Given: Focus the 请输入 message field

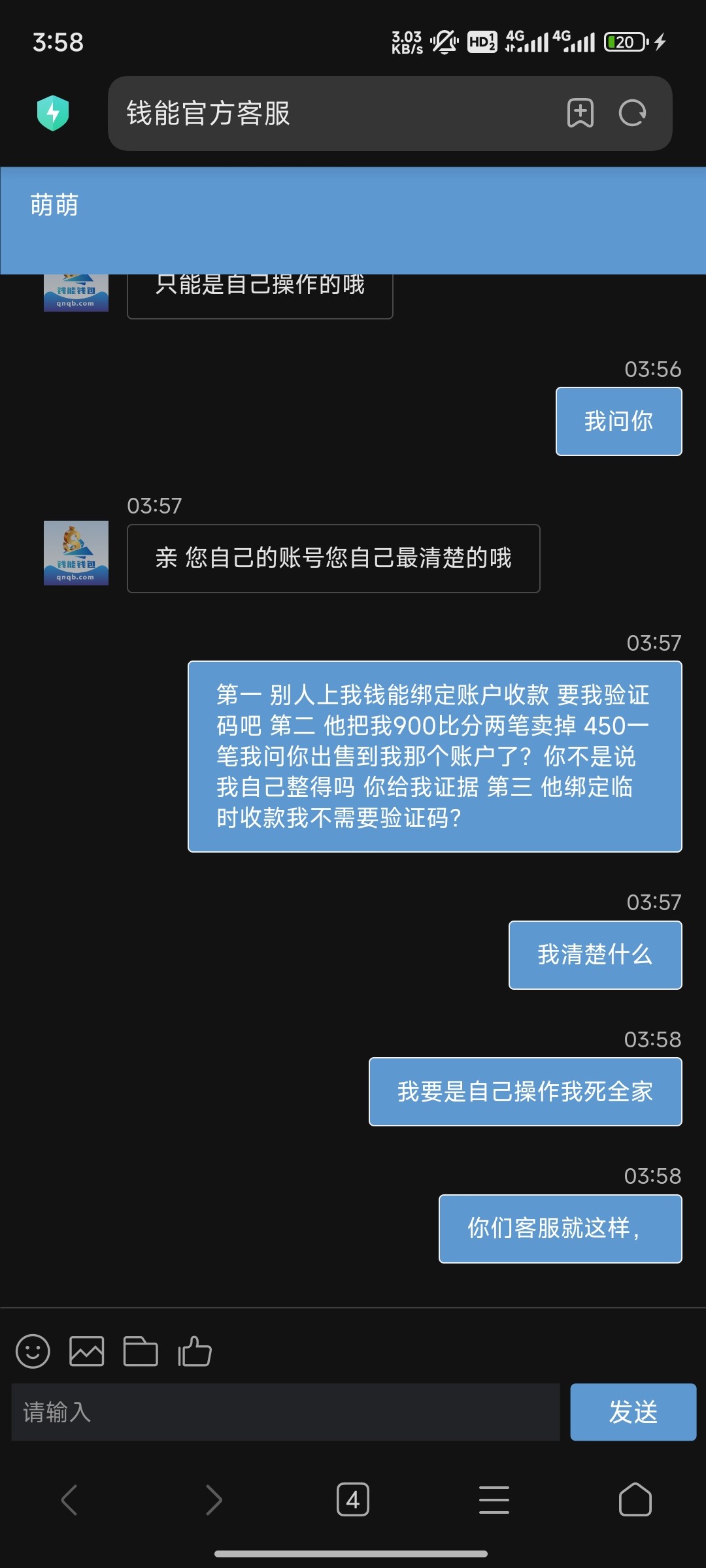Looking at the screenshot, I should [286, 1412].
